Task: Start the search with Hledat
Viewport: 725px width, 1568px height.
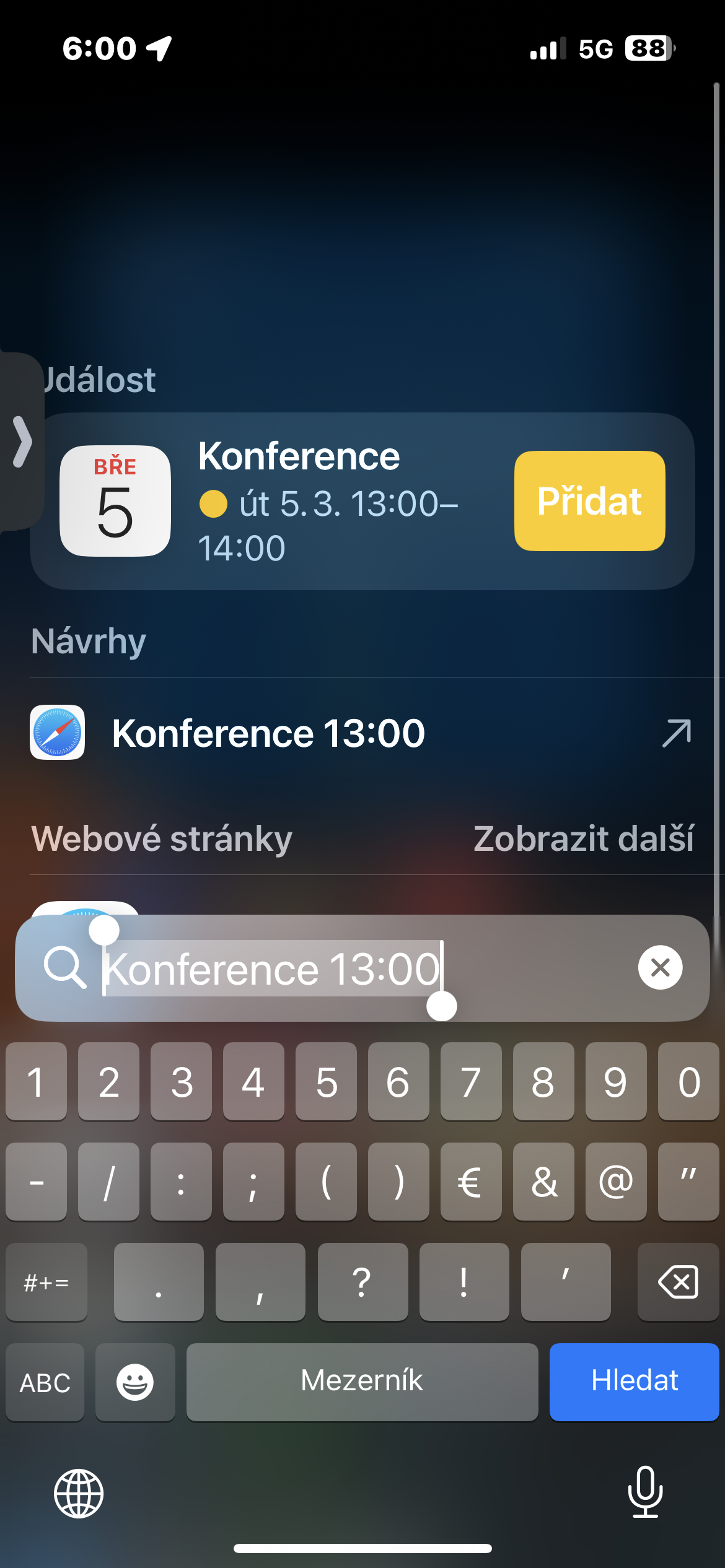Action: tap(634, 1381)
